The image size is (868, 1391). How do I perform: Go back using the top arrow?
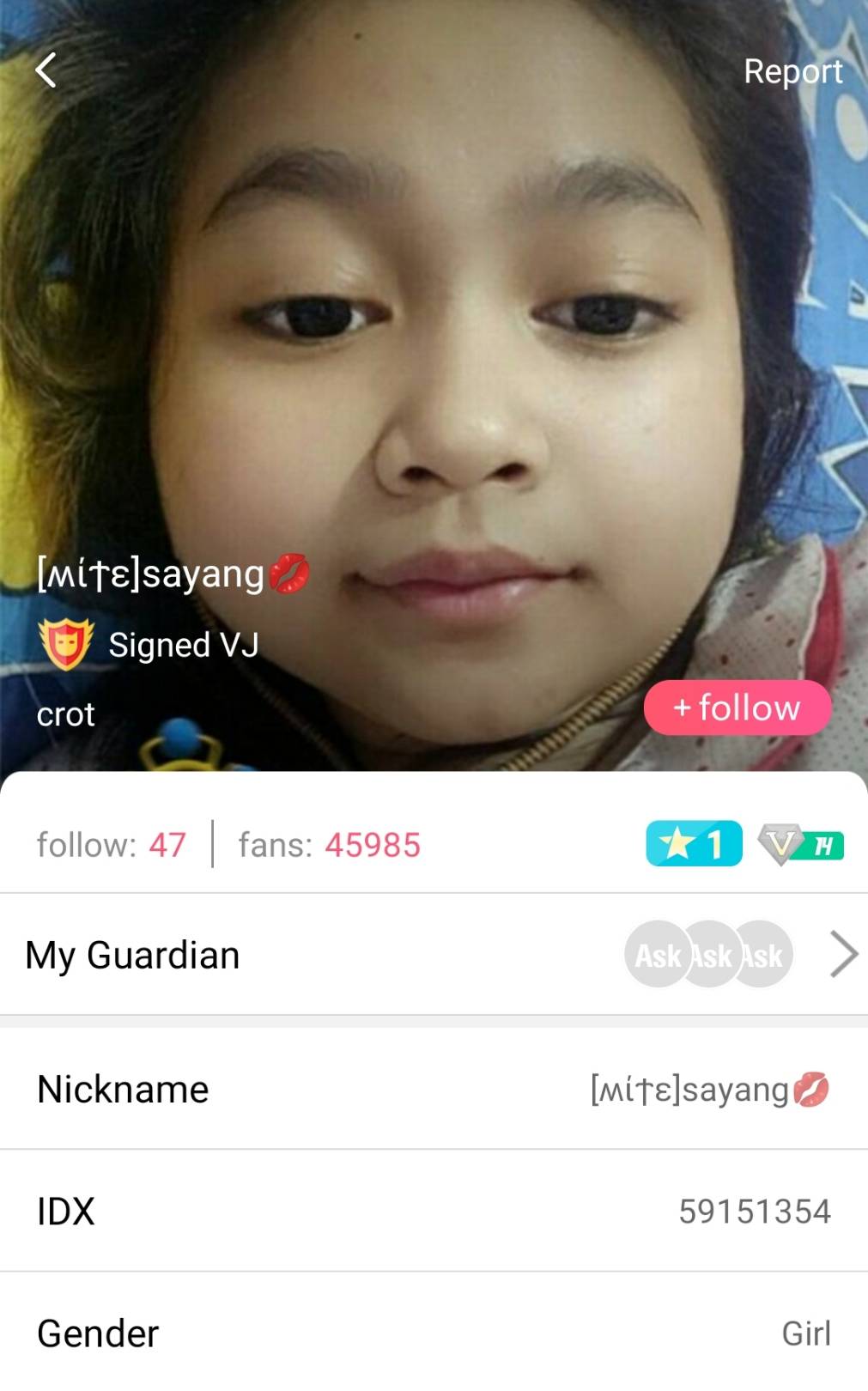tap(46, 70)
